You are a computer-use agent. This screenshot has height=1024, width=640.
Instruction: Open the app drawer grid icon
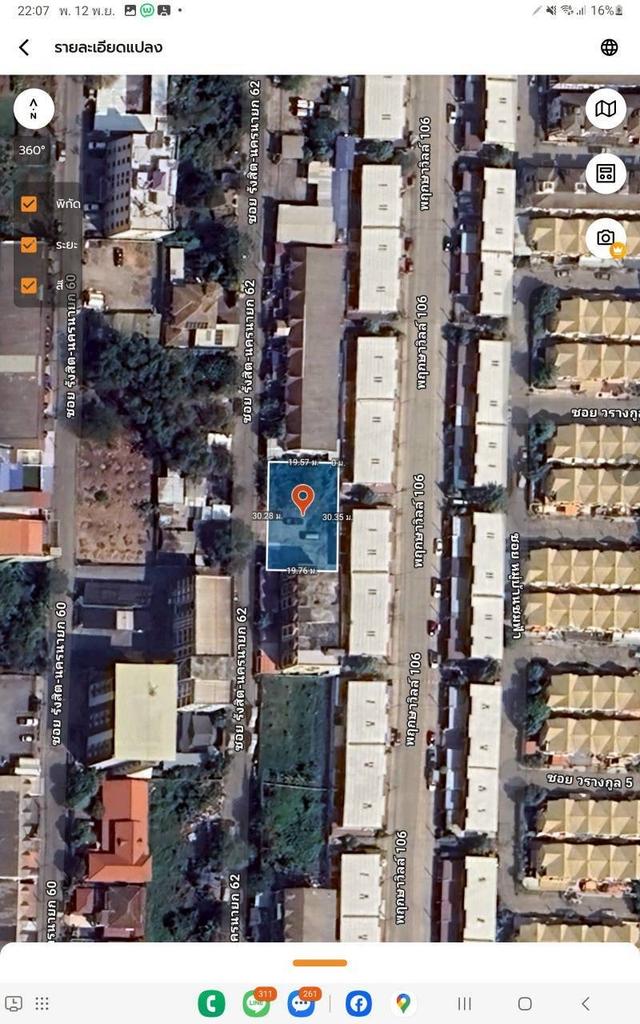(42, 1003)
